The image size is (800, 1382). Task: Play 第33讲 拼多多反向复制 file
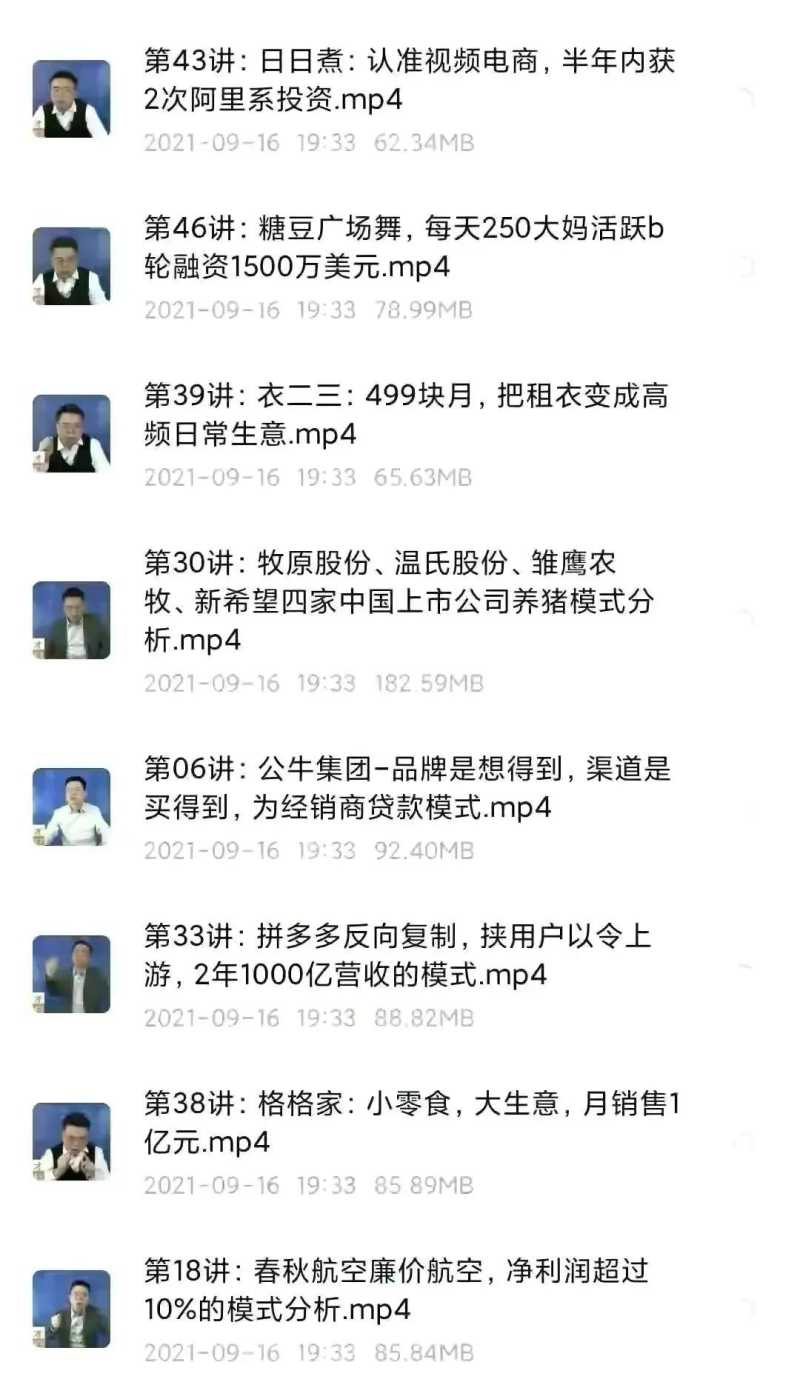pyautogui.click(x=400, y=975)
